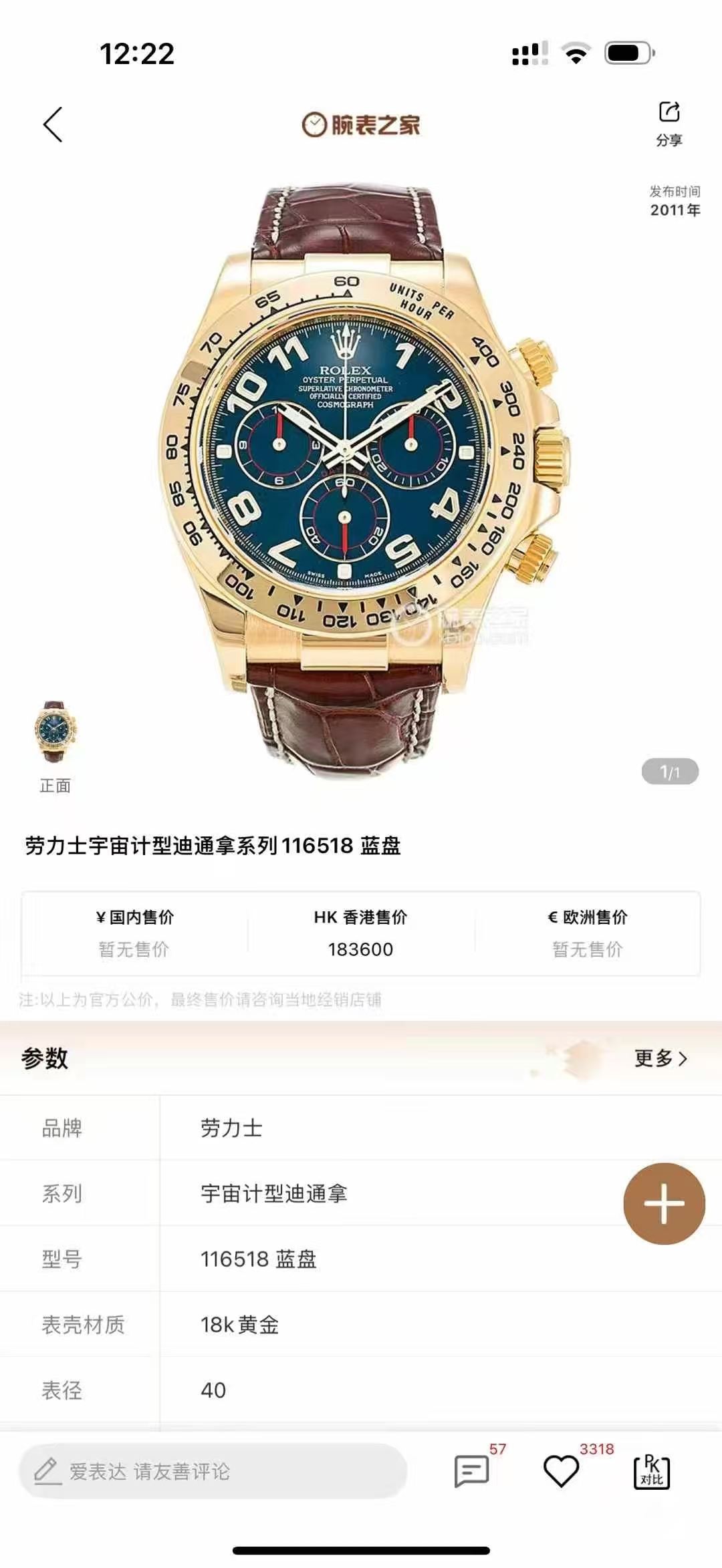
Task: Share this watch page
Action: [x=669, y=123]
